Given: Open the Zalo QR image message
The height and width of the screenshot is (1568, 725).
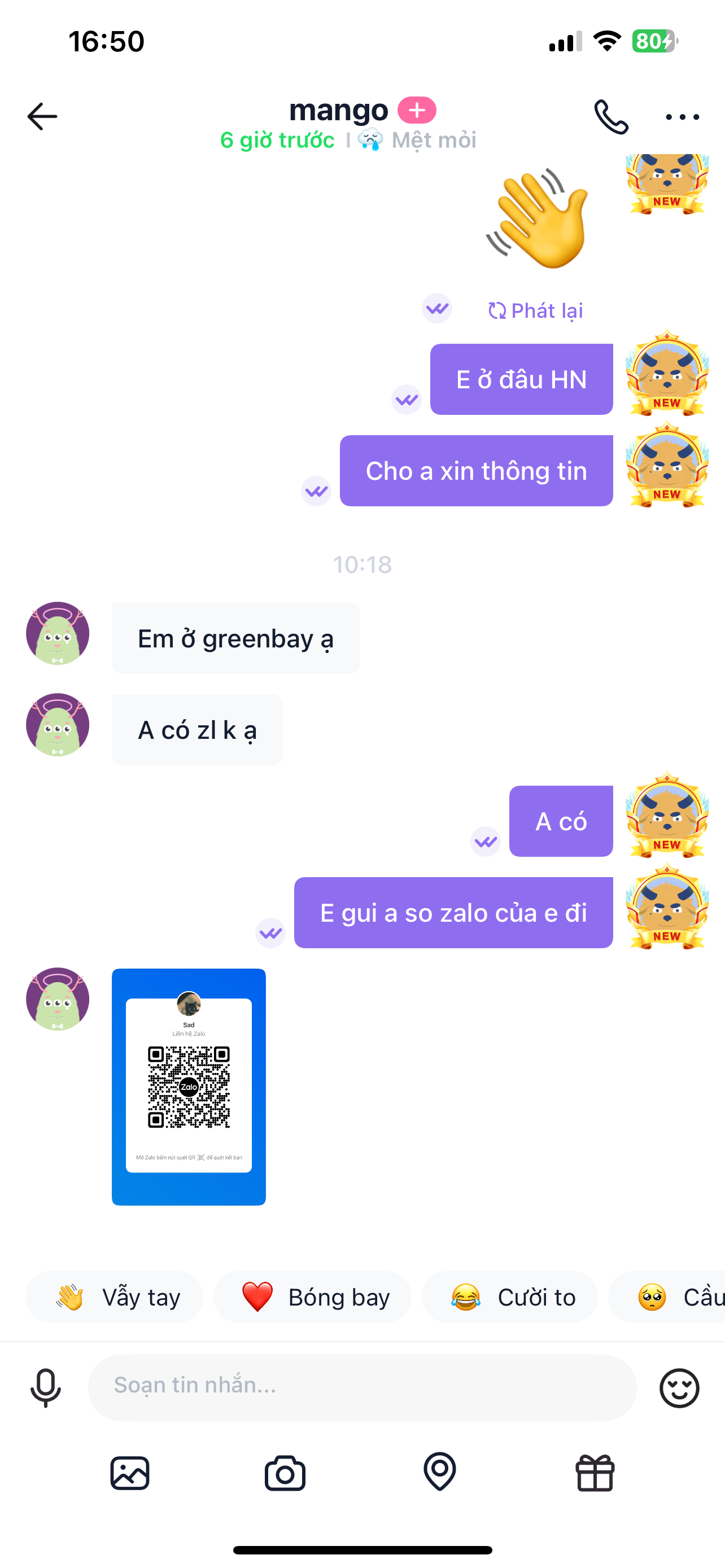Looking at the screenshot, I should [x=189, y=1087].
